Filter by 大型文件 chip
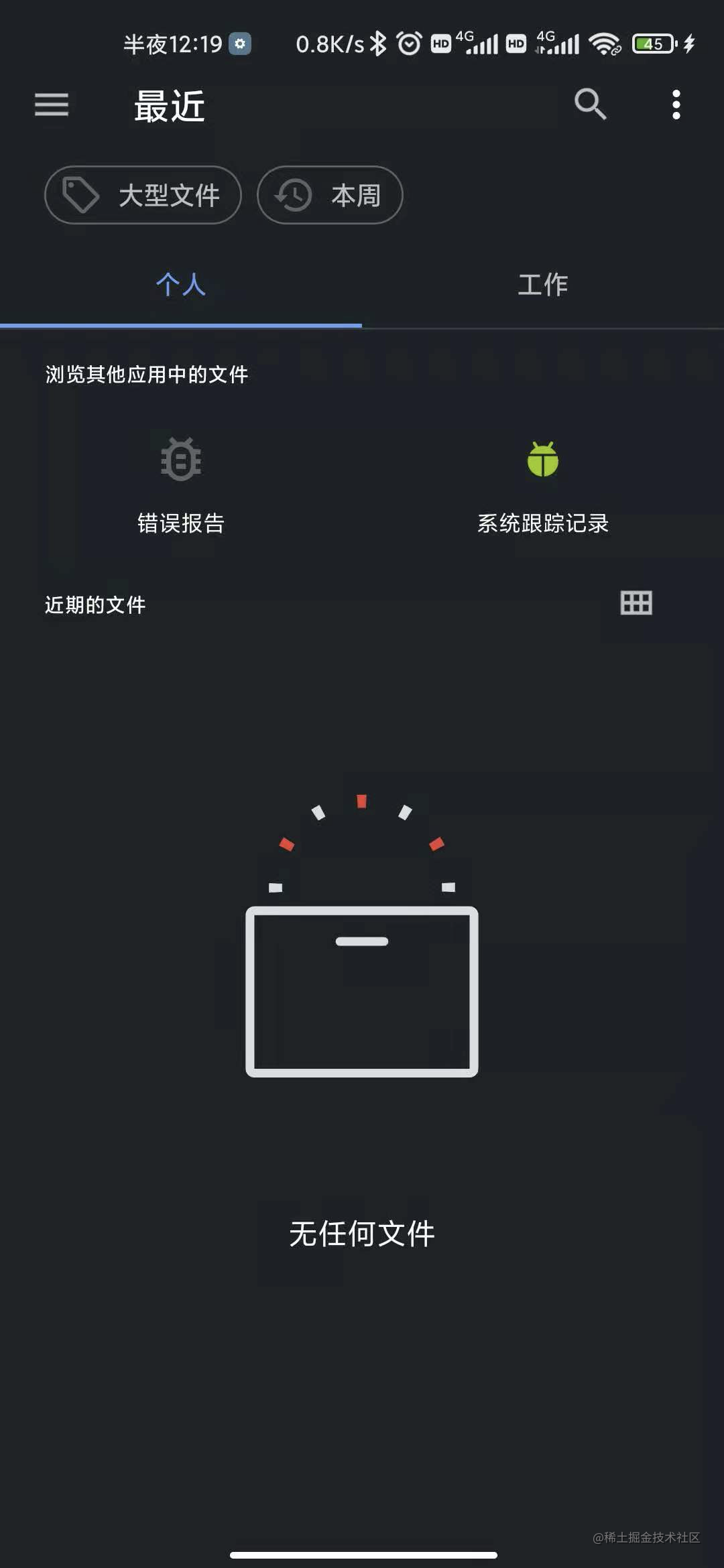Screen dimensions: 724x1568 pos(143,195)
